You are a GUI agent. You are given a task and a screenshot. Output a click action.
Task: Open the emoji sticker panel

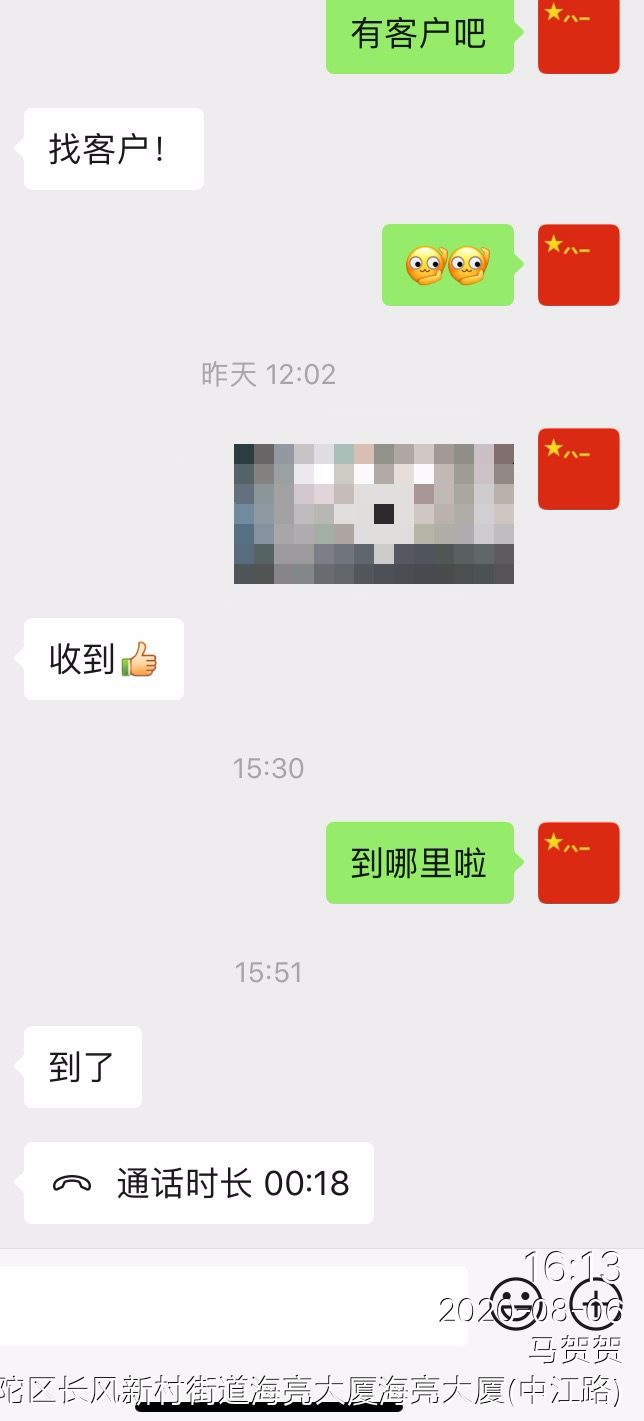click(516, 1304)
